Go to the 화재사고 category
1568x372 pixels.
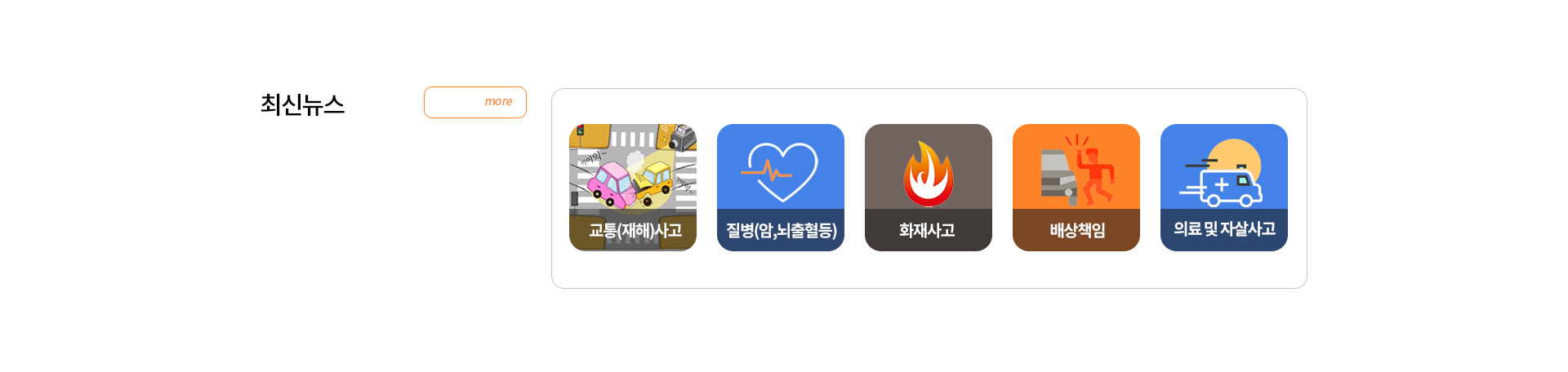[x=928, y=188]
